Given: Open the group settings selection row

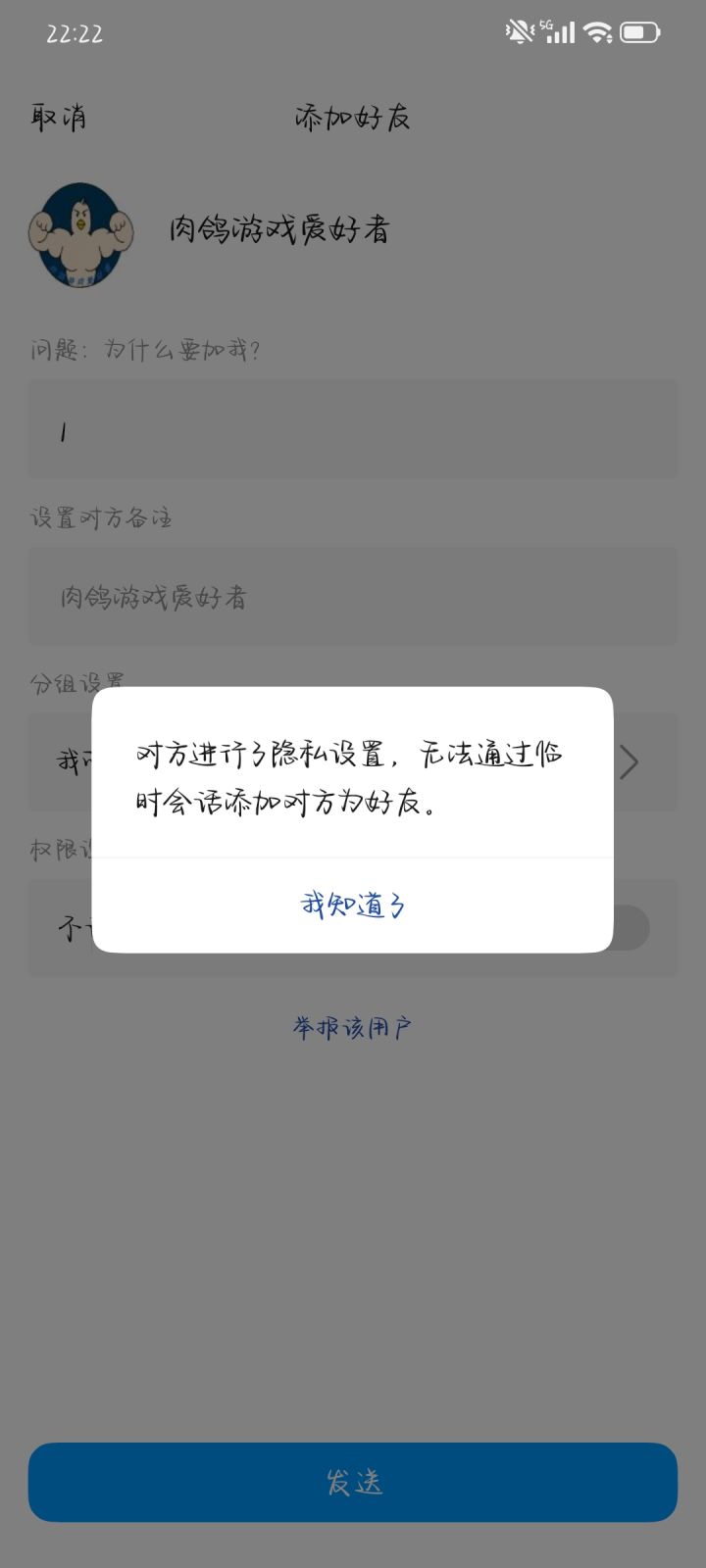Looking at the screenshot, I should [353, 761].
